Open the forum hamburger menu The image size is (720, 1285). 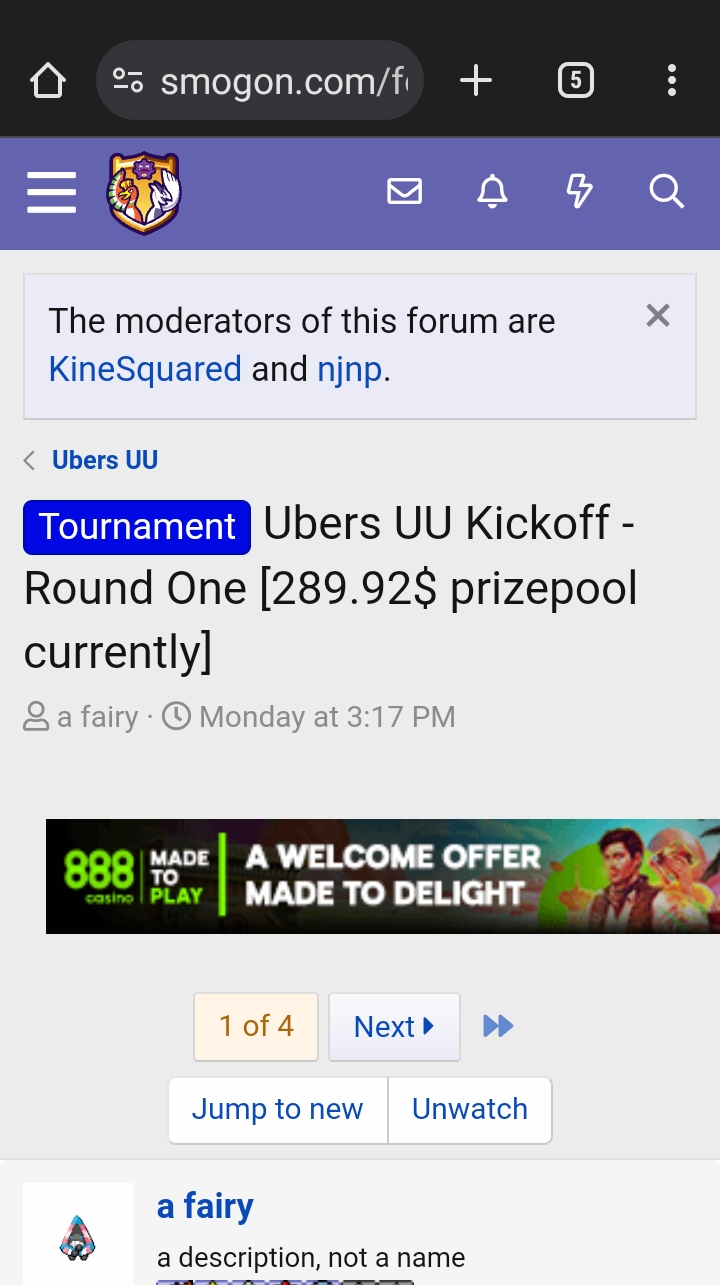(52, 191)
